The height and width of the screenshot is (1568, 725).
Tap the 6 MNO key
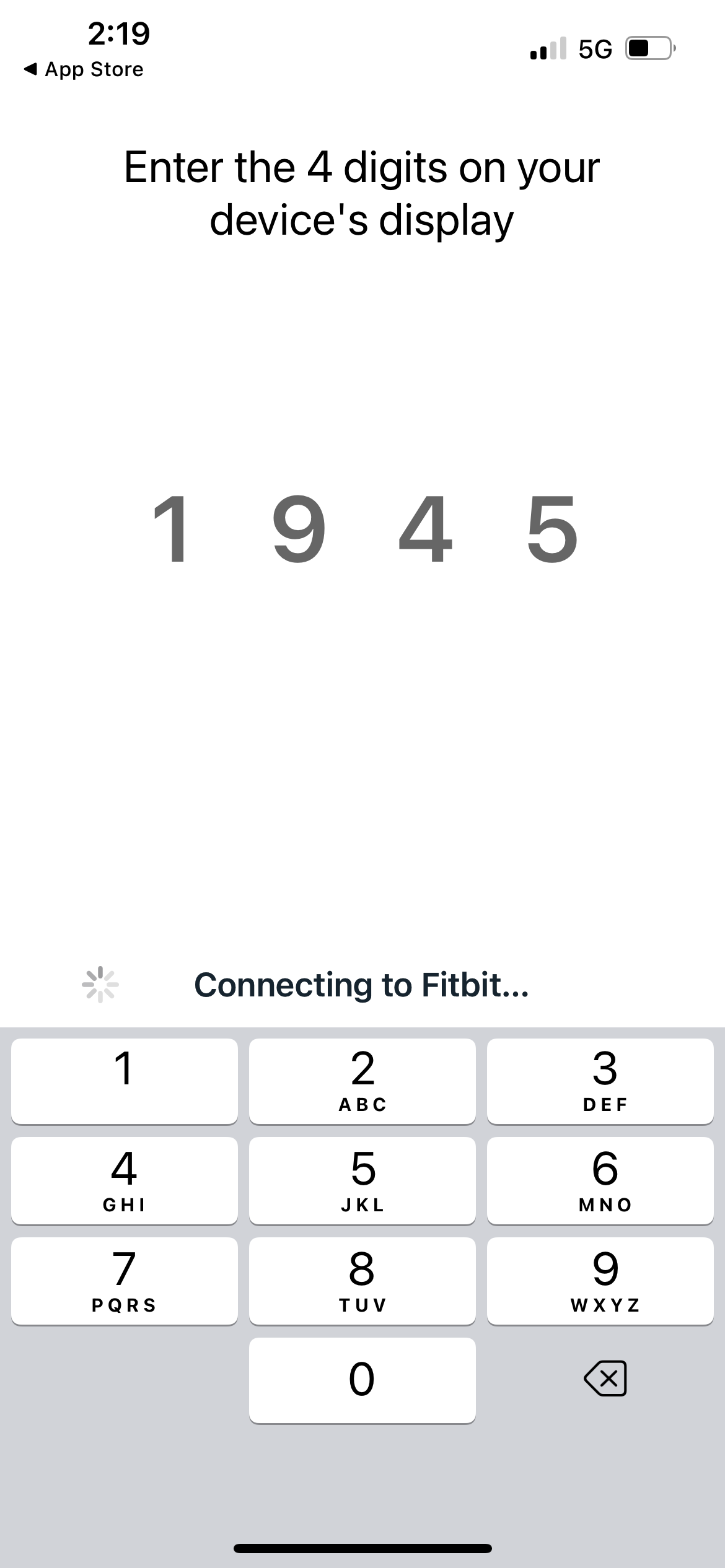600,1180
